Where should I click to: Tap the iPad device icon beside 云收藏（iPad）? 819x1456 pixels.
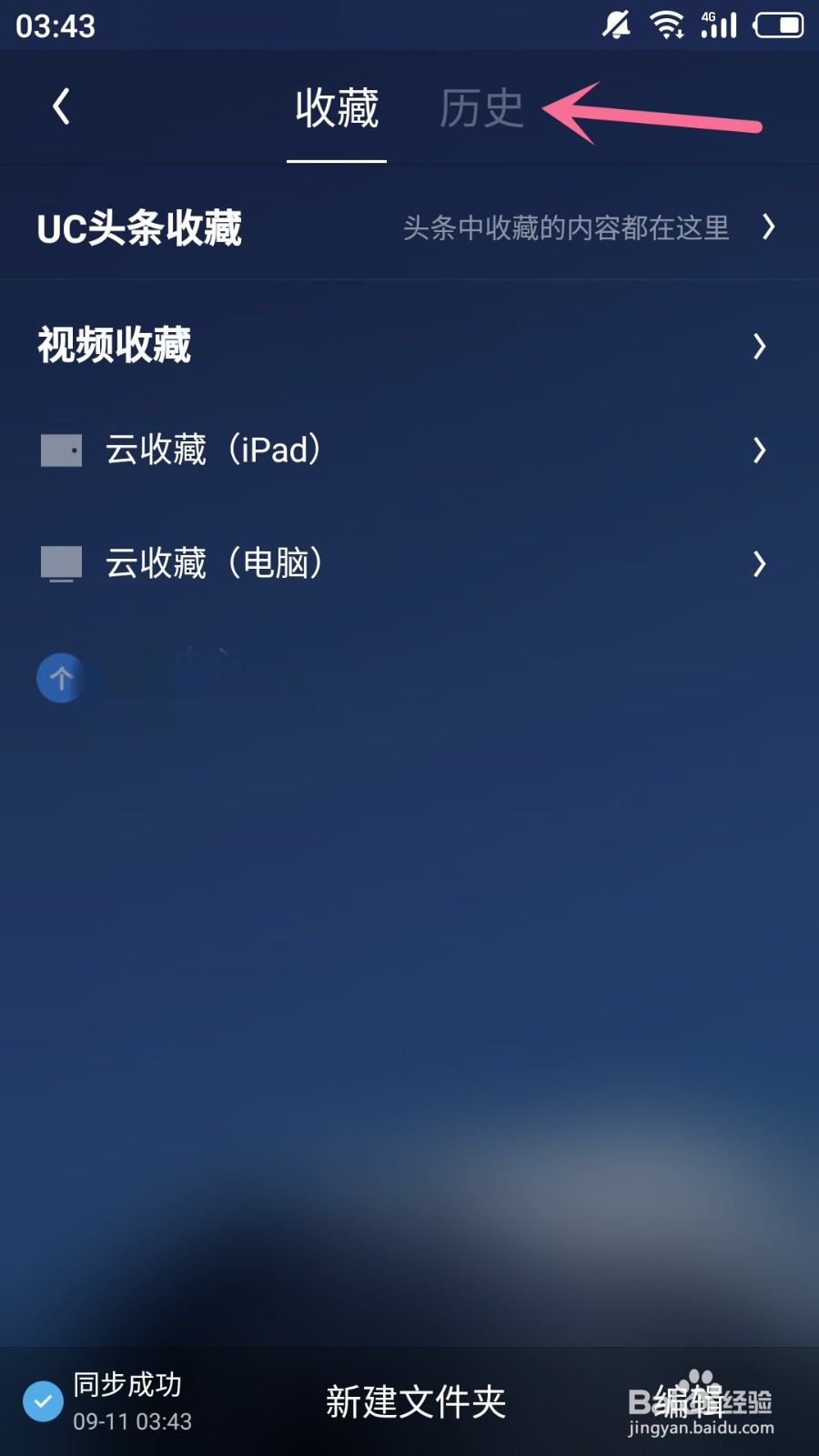60,450
